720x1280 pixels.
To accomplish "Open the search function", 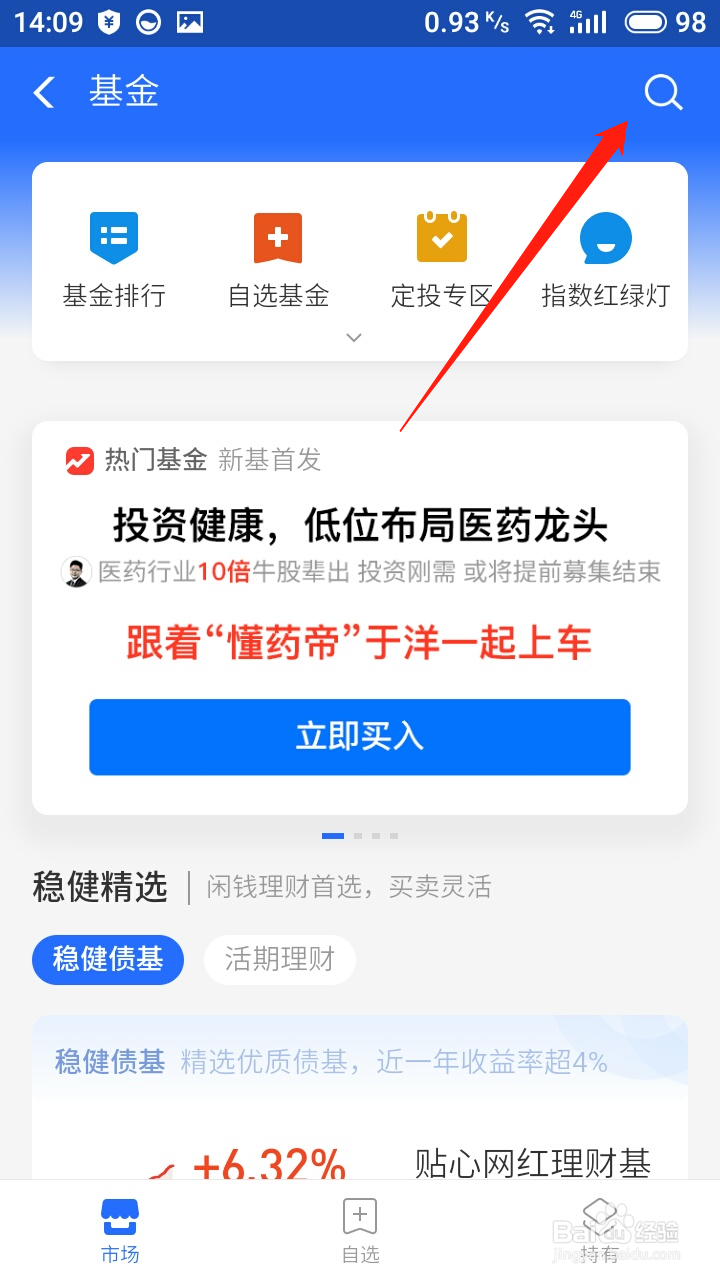I will [x=662, y=92].
